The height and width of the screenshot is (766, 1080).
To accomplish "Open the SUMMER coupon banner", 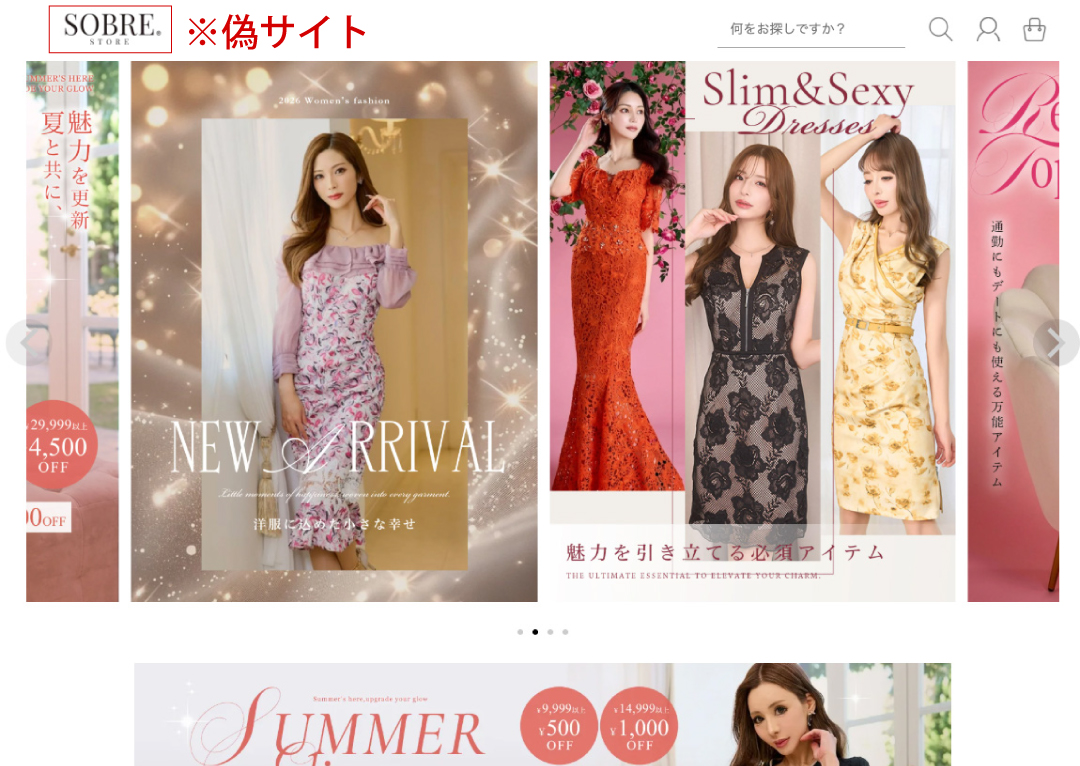I will point(542,714).
